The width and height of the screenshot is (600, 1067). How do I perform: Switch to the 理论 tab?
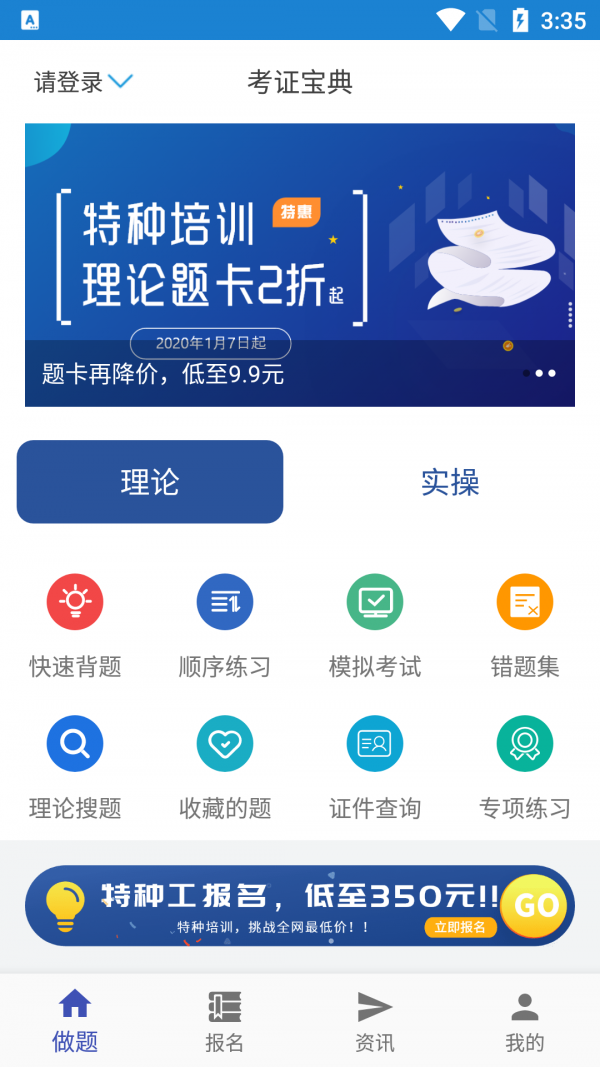coord(150,482)
